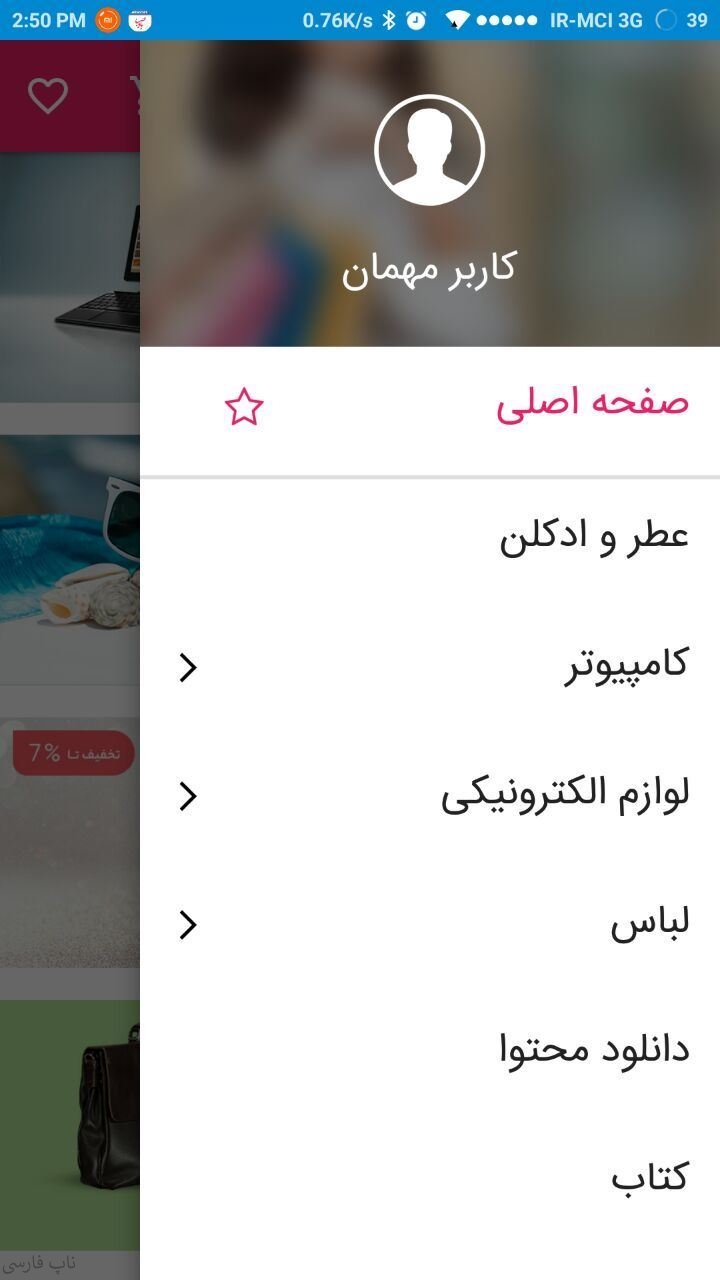
Task: Open the guest user profile avatar
Action: [429, 150]
